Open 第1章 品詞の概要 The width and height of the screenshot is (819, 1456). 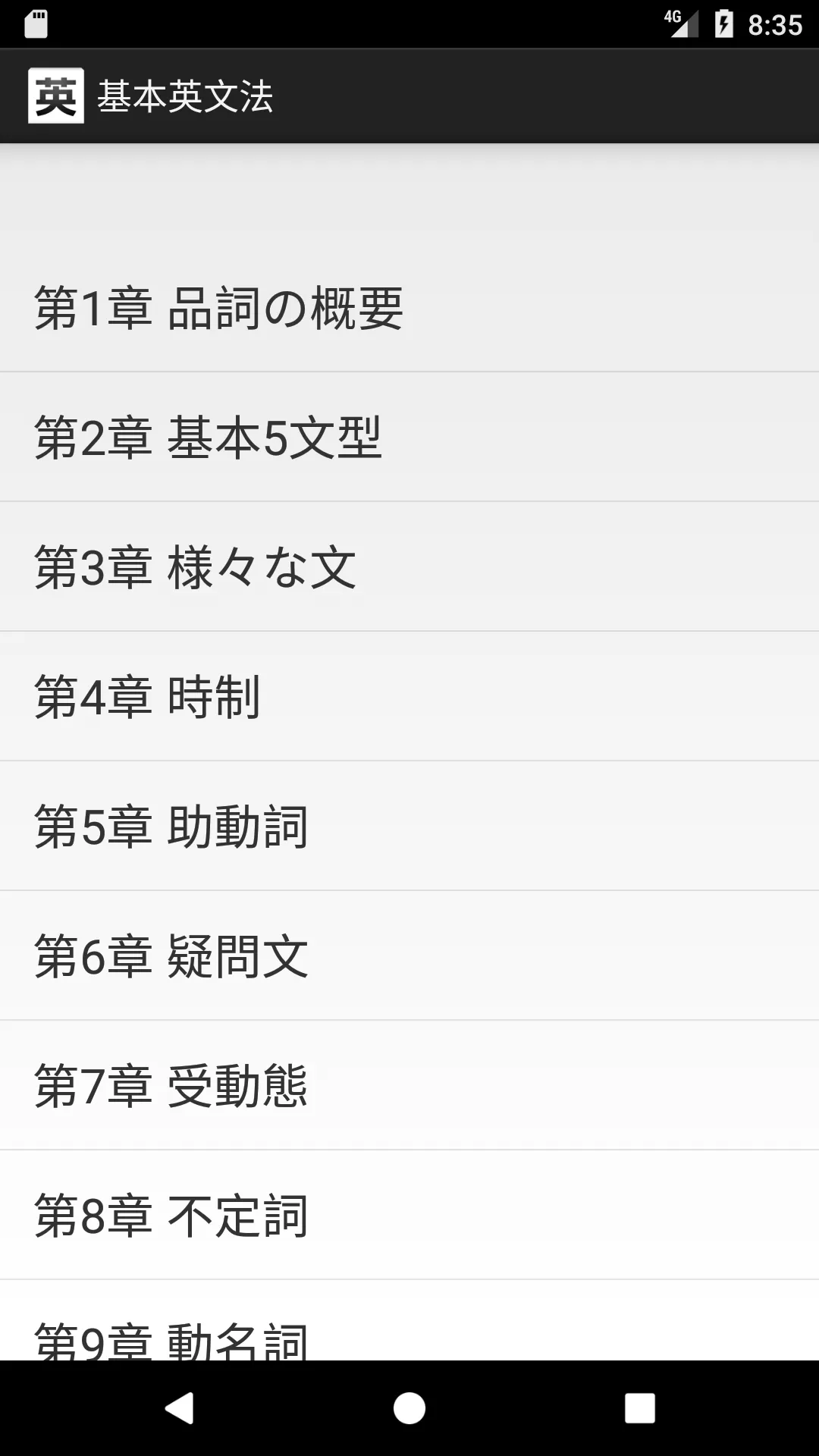[x=409, y=307]
